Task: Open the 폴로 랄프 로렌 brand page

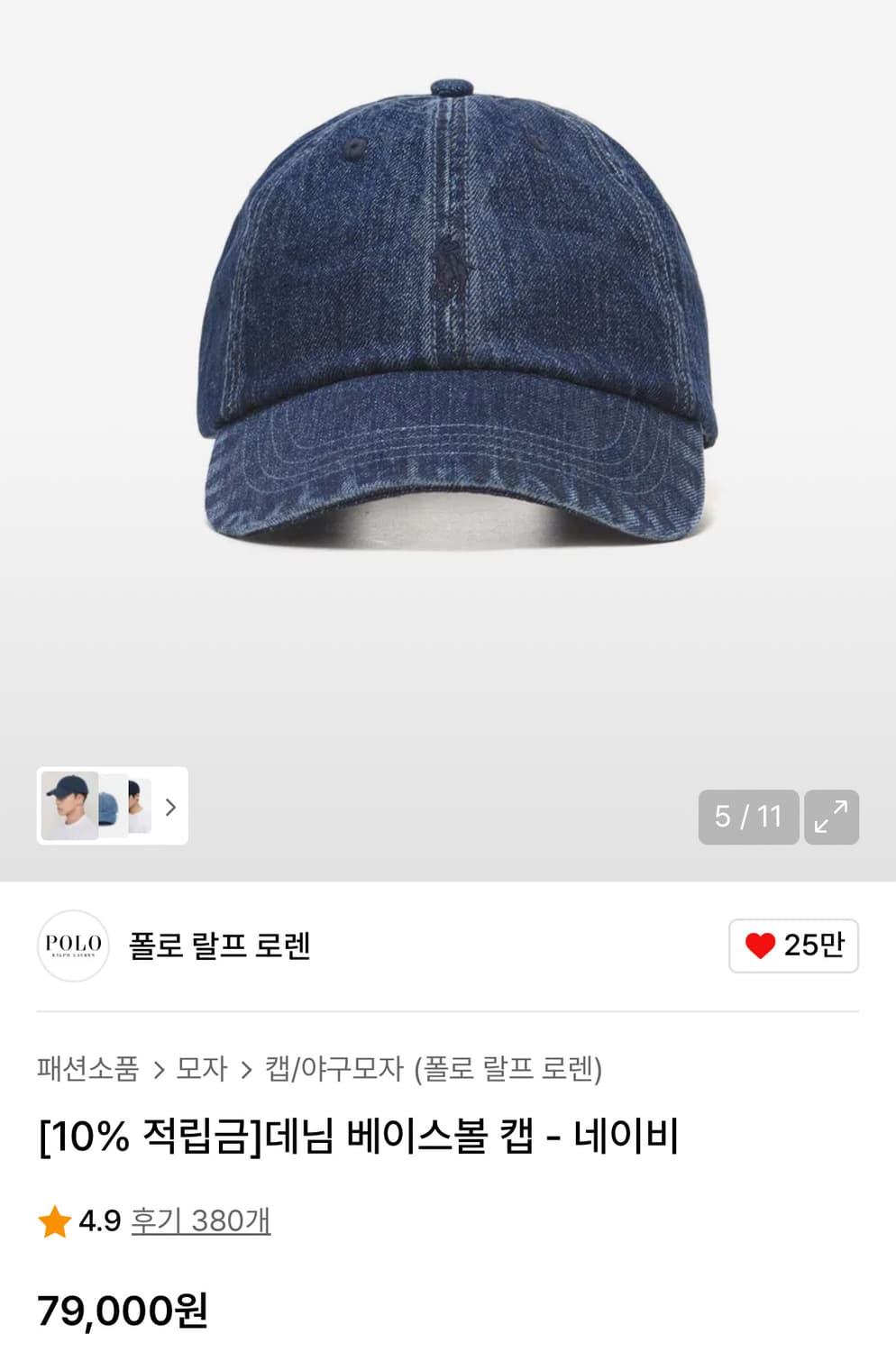Action: (219, 945)
